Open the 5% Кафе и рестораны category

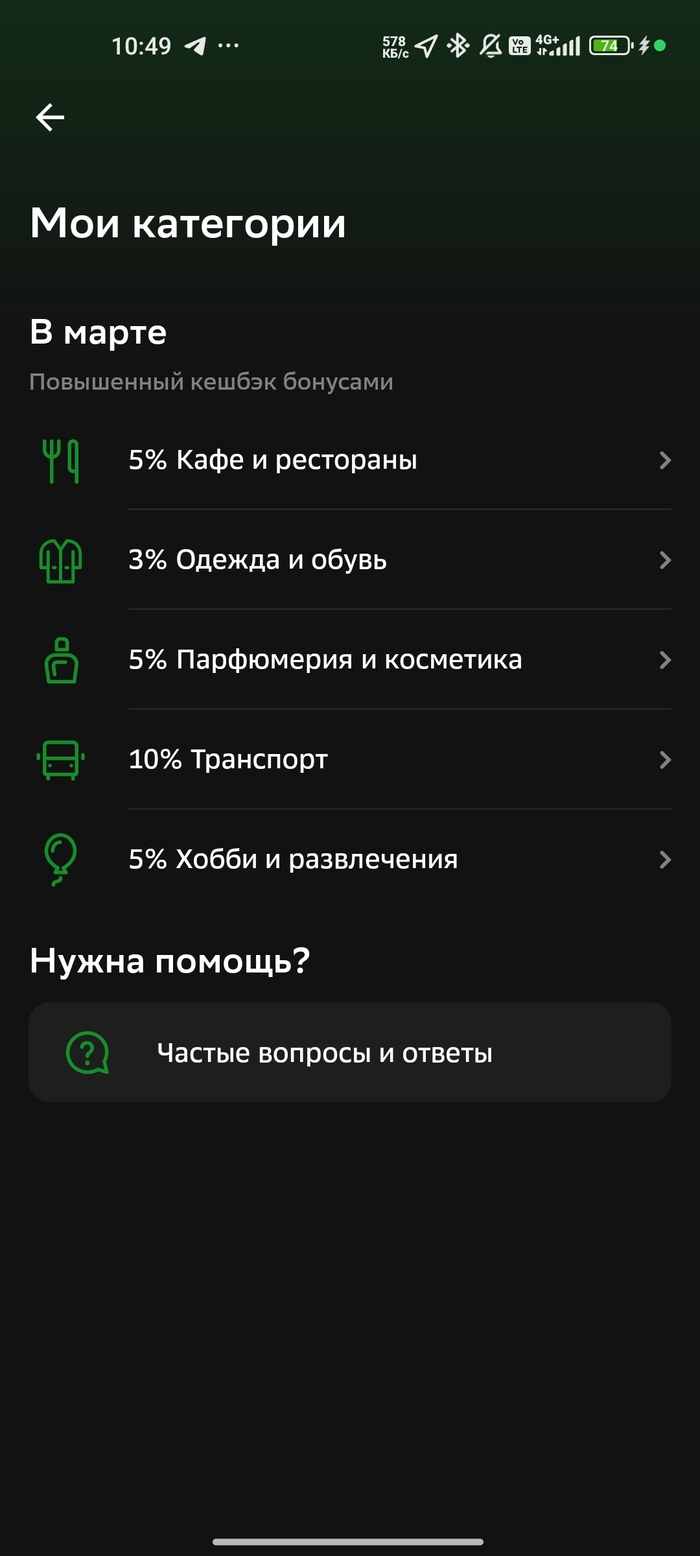350,460
